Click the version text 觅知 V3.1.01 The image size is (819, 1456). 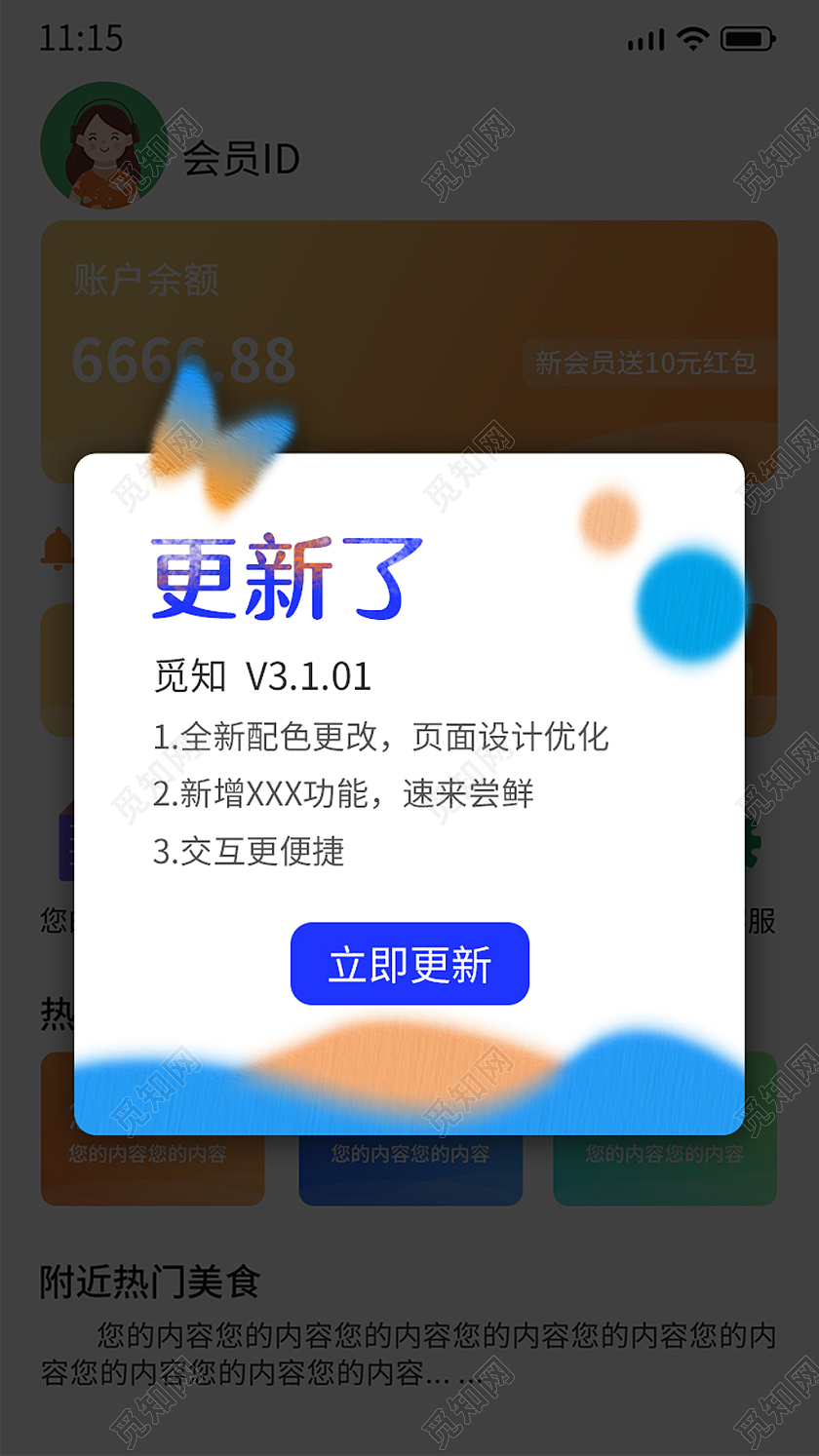[x=265, y=677]
